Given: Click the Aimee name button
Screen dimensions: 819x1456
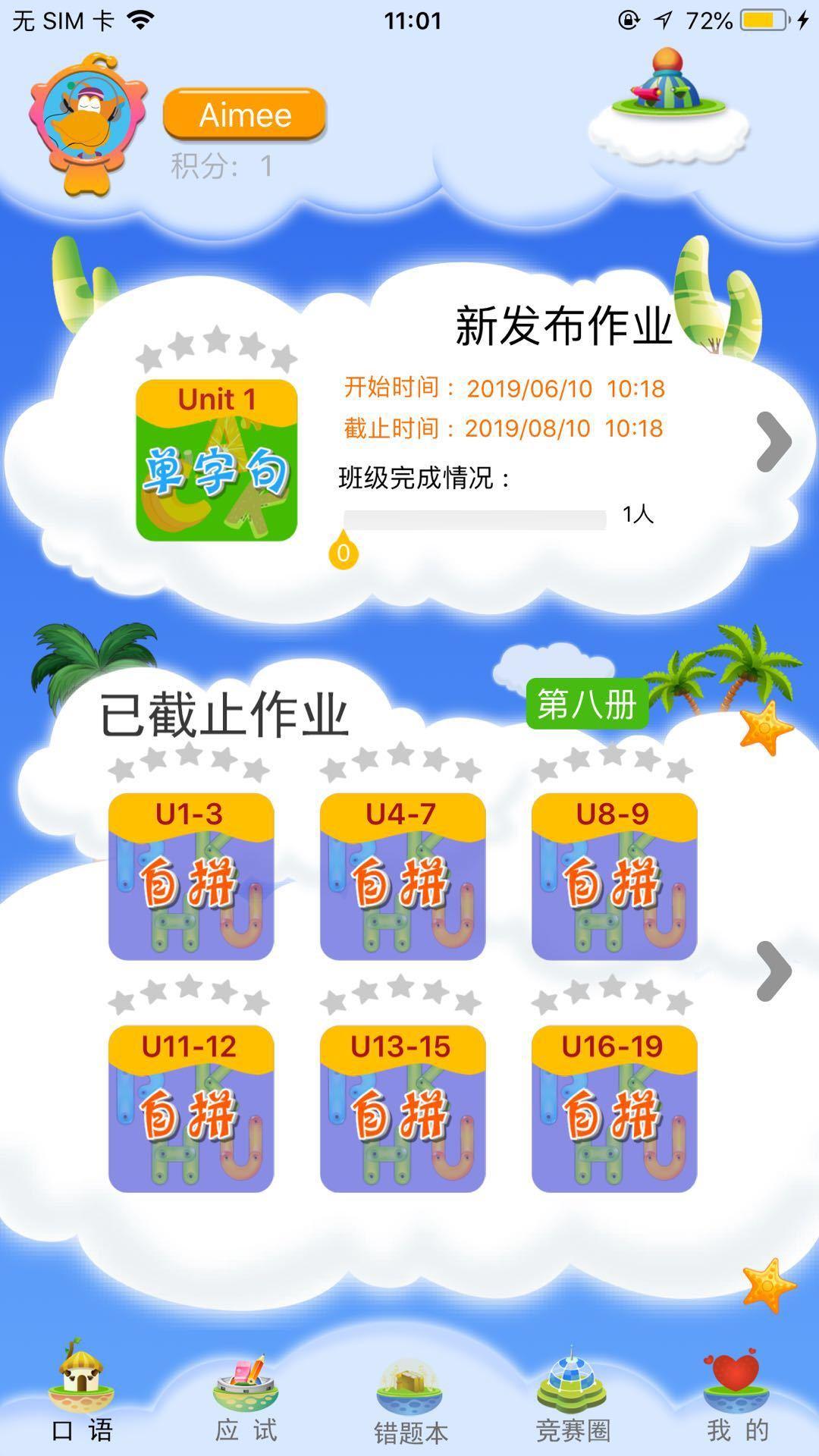Looking at the screenshot, I should click(245, 115).
